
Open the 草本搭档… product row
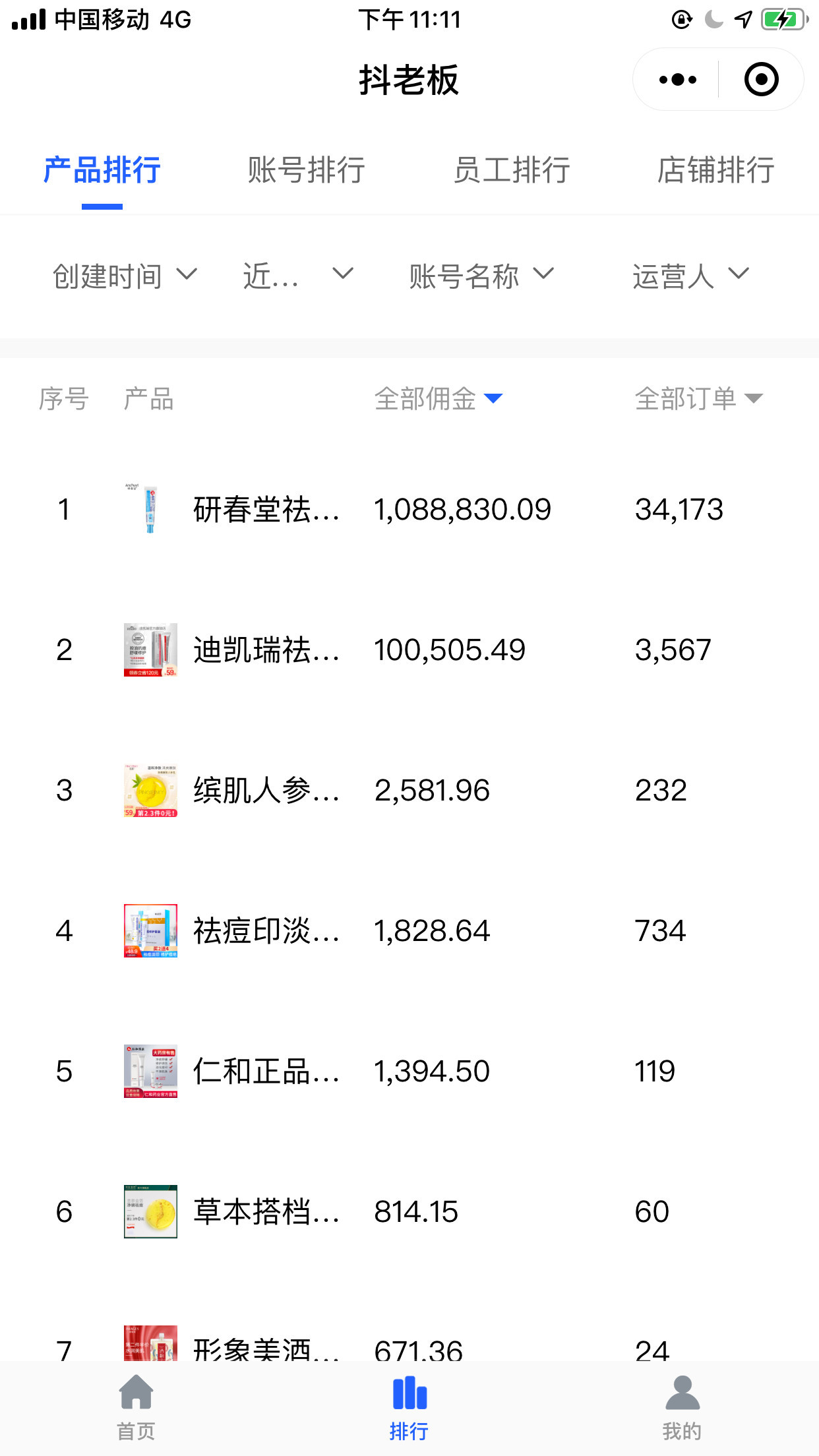[266, 1212]
